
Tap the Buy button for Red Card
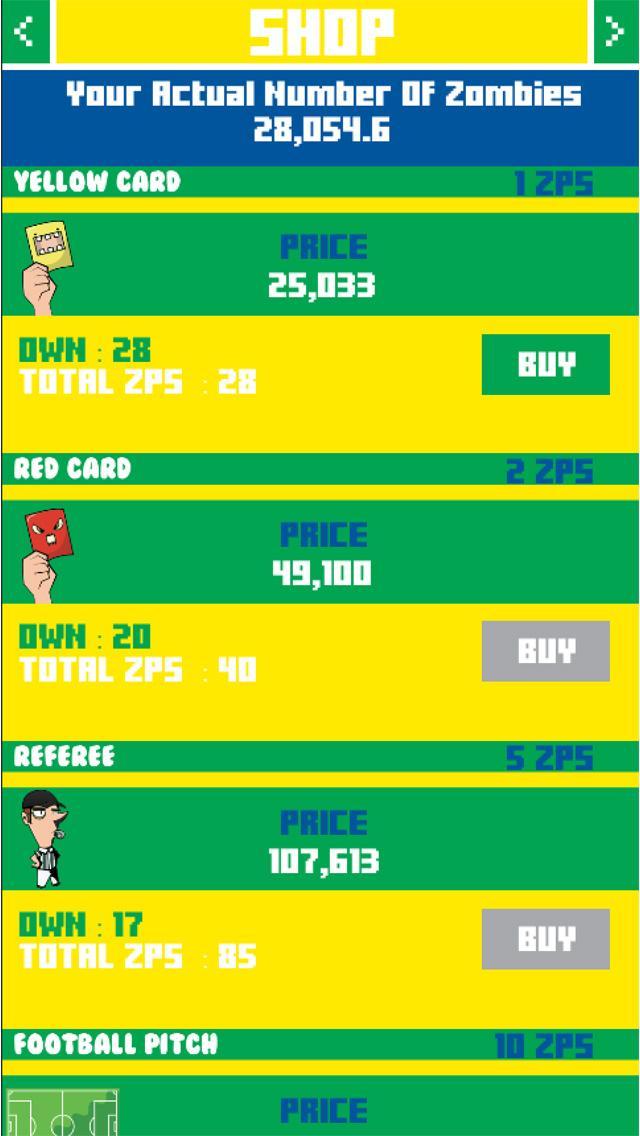tap(545, 651)
